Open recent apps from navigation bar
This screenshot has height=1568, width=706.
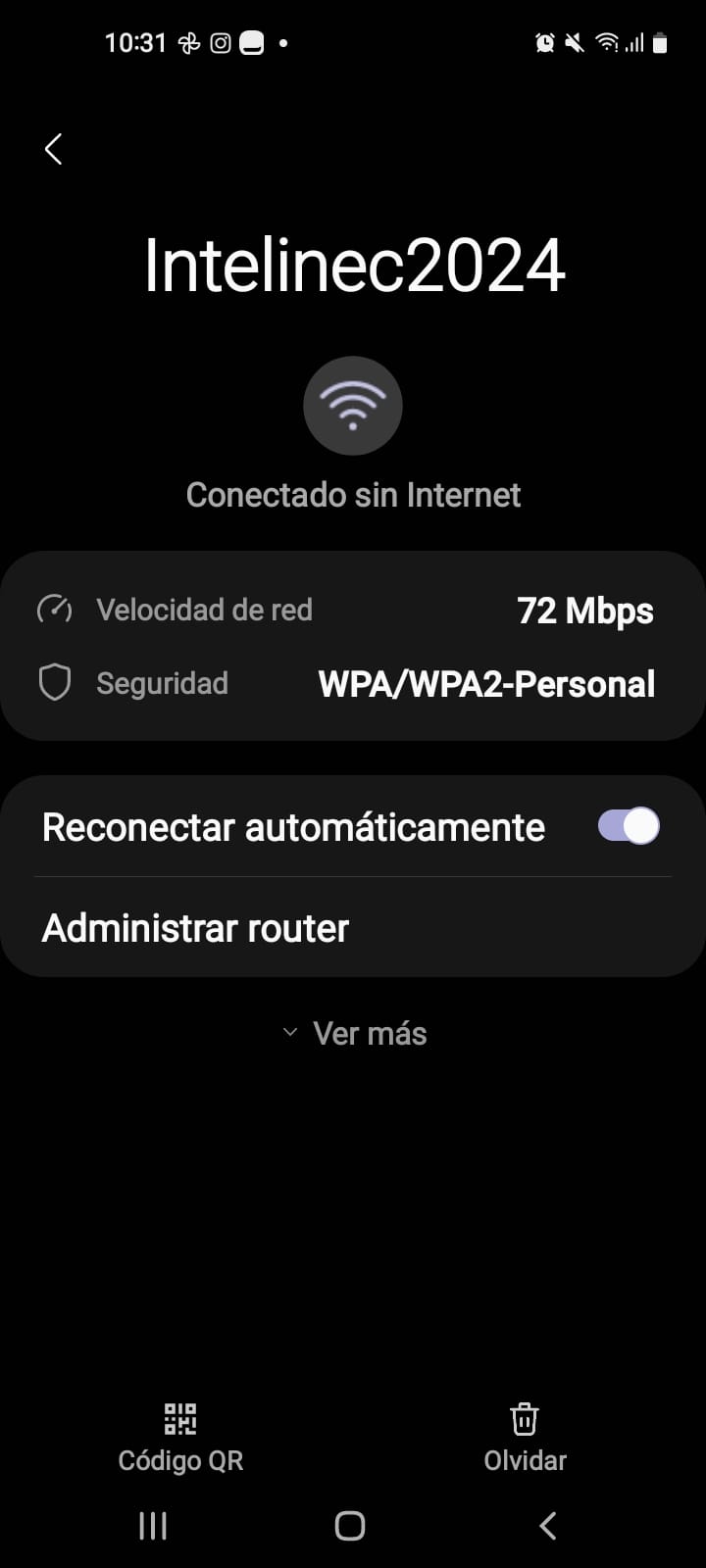[153, 1525]
